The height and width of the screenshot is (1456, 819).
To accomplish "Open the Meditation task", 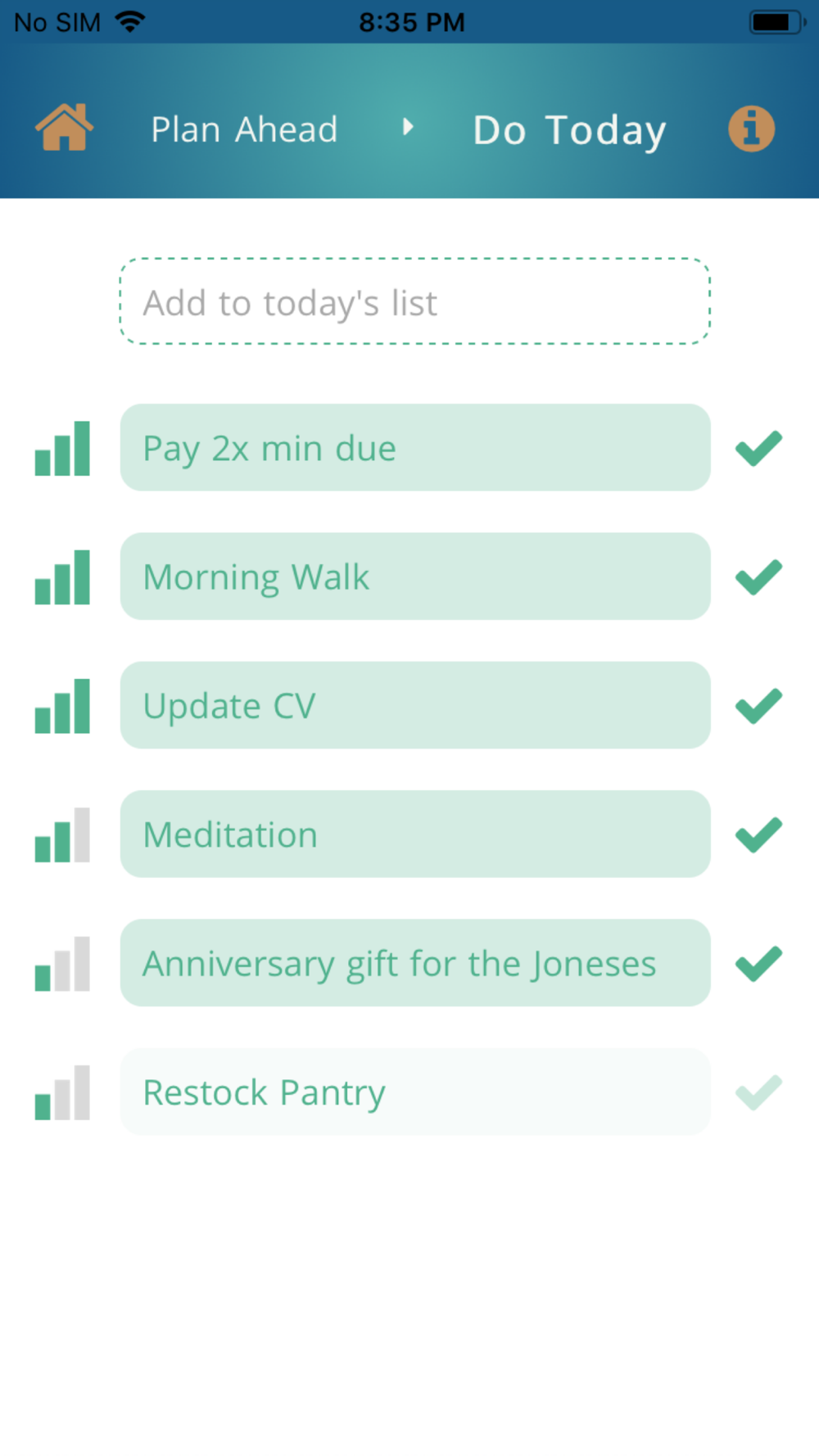I will (x=415, y=834).
